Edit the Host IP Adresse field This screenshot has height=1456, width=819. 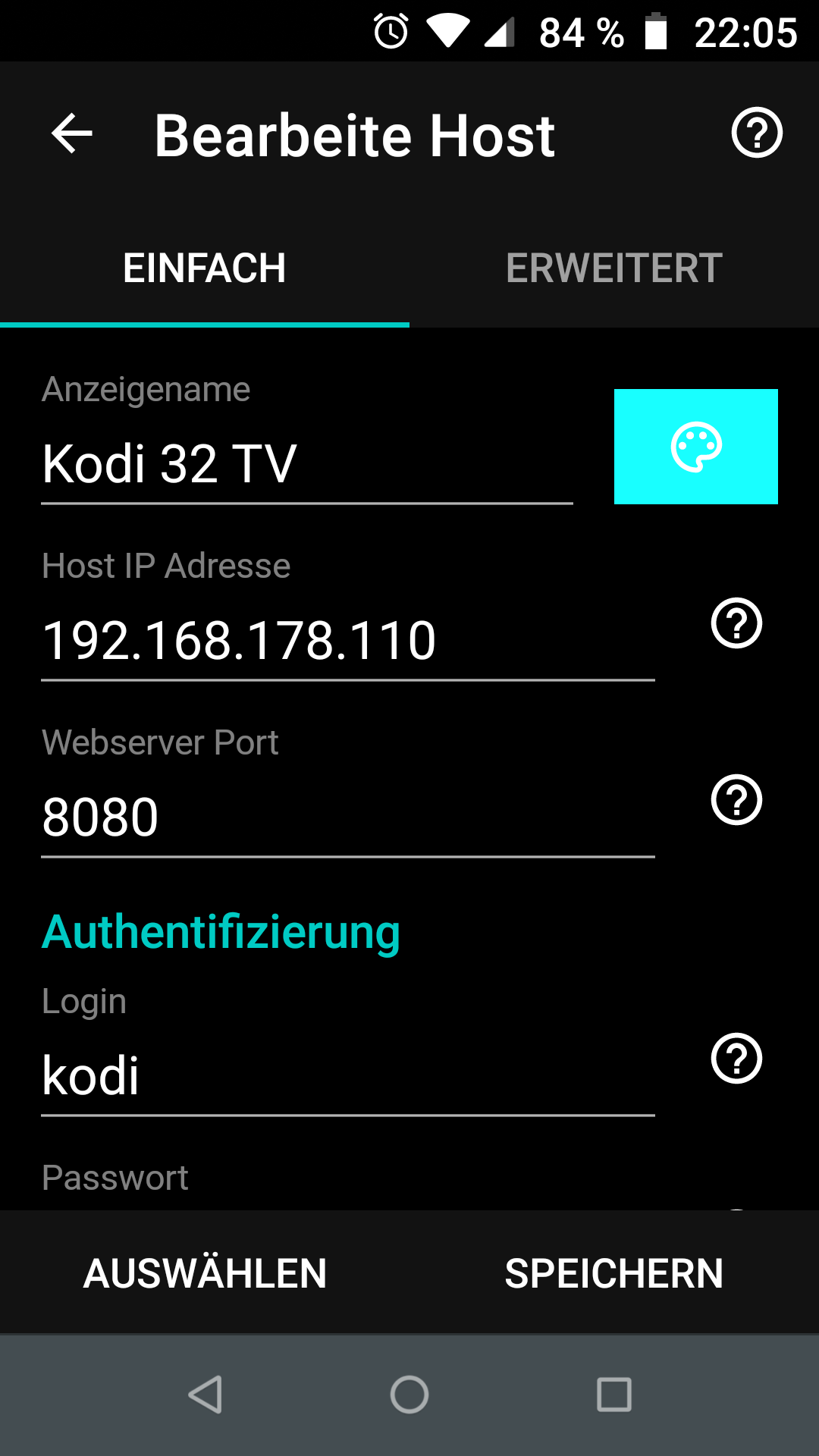(348, 641)
